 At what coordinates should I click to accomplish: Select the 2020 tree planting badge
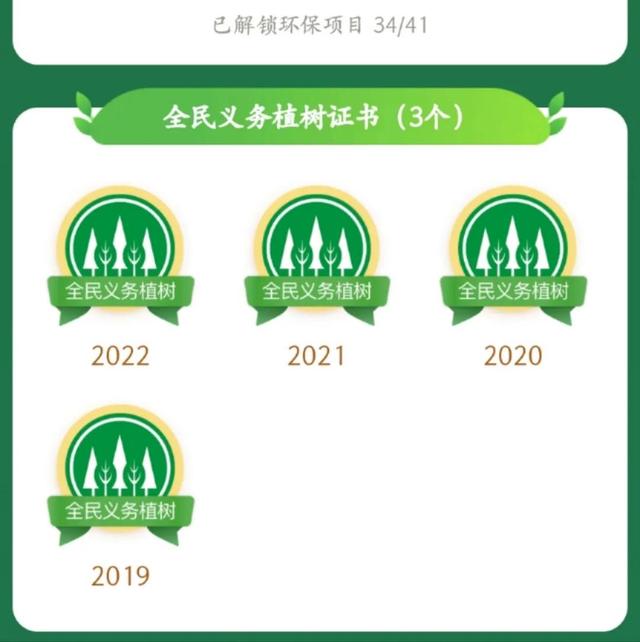pos(512,256)
